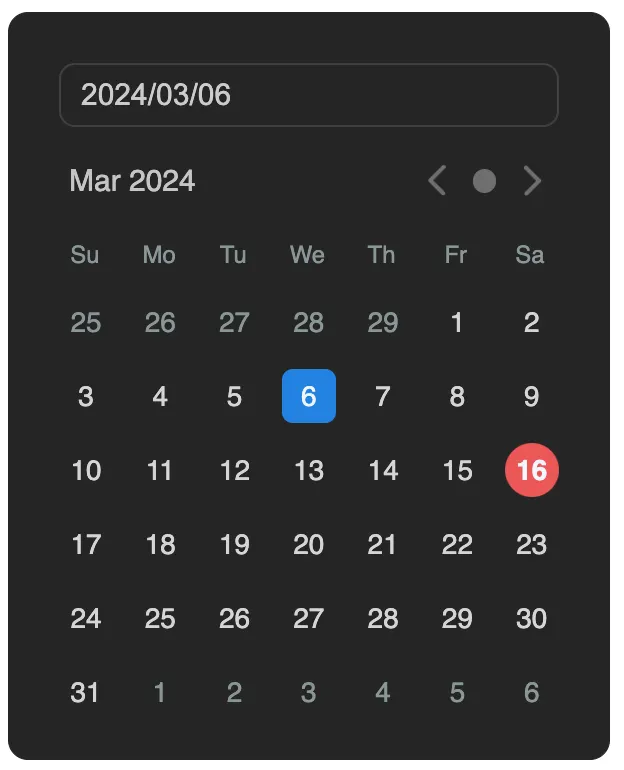Tap the date field showing 2024/03/06

[x=309, y=95]
